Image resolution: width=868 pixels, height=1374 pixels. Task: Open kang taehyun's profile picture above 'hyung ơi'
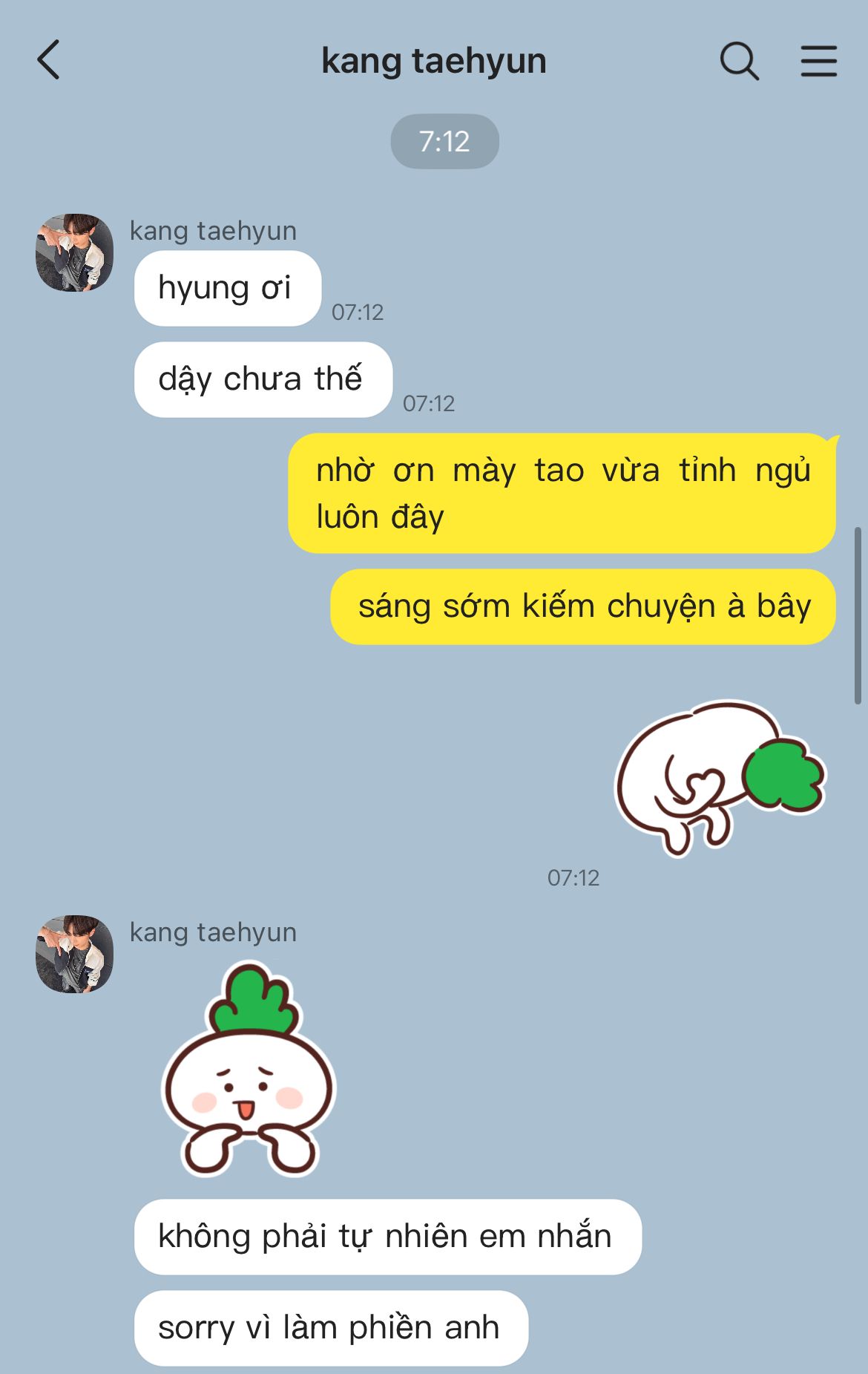click(x=74, y=252)
